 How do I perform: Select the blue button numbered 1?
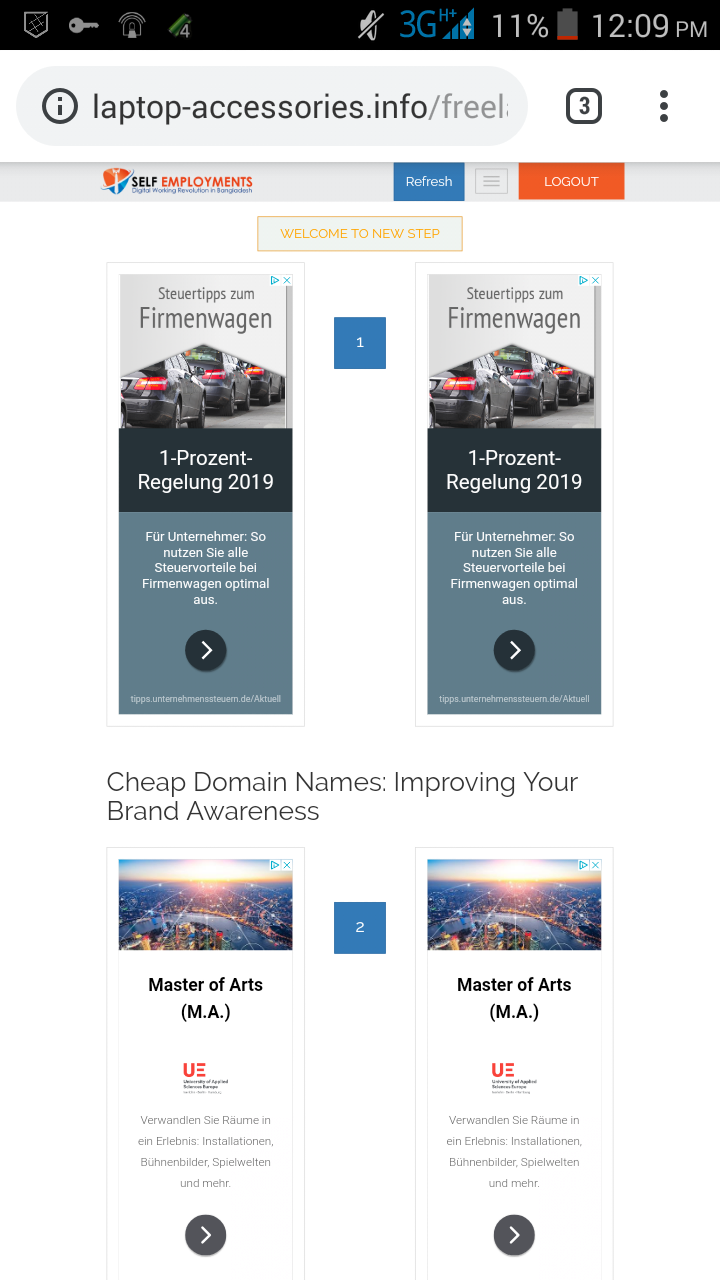click(360, 343)
